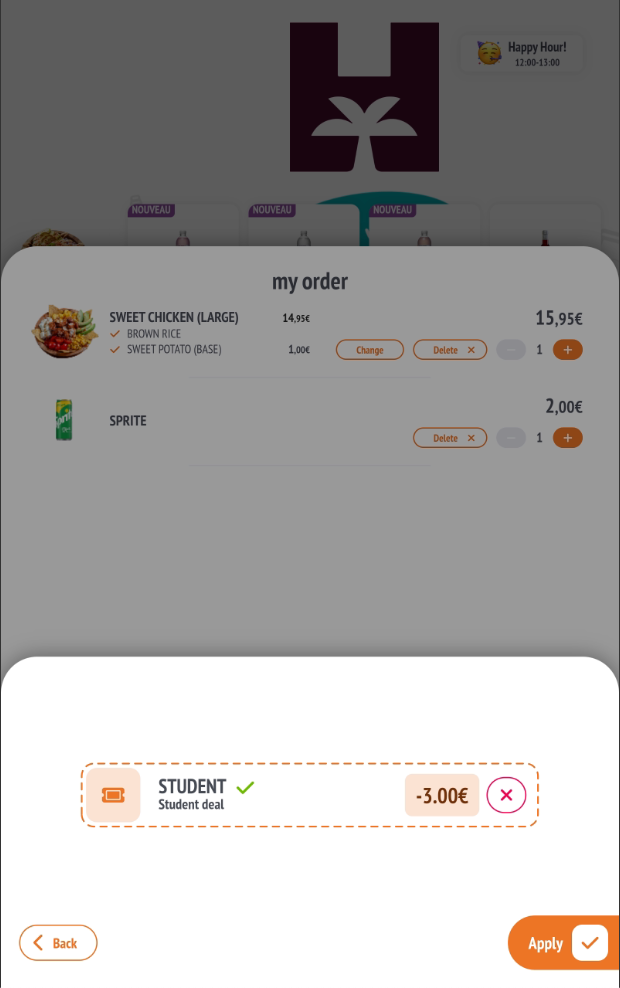Apply the student deal to the order

[565, 943]
